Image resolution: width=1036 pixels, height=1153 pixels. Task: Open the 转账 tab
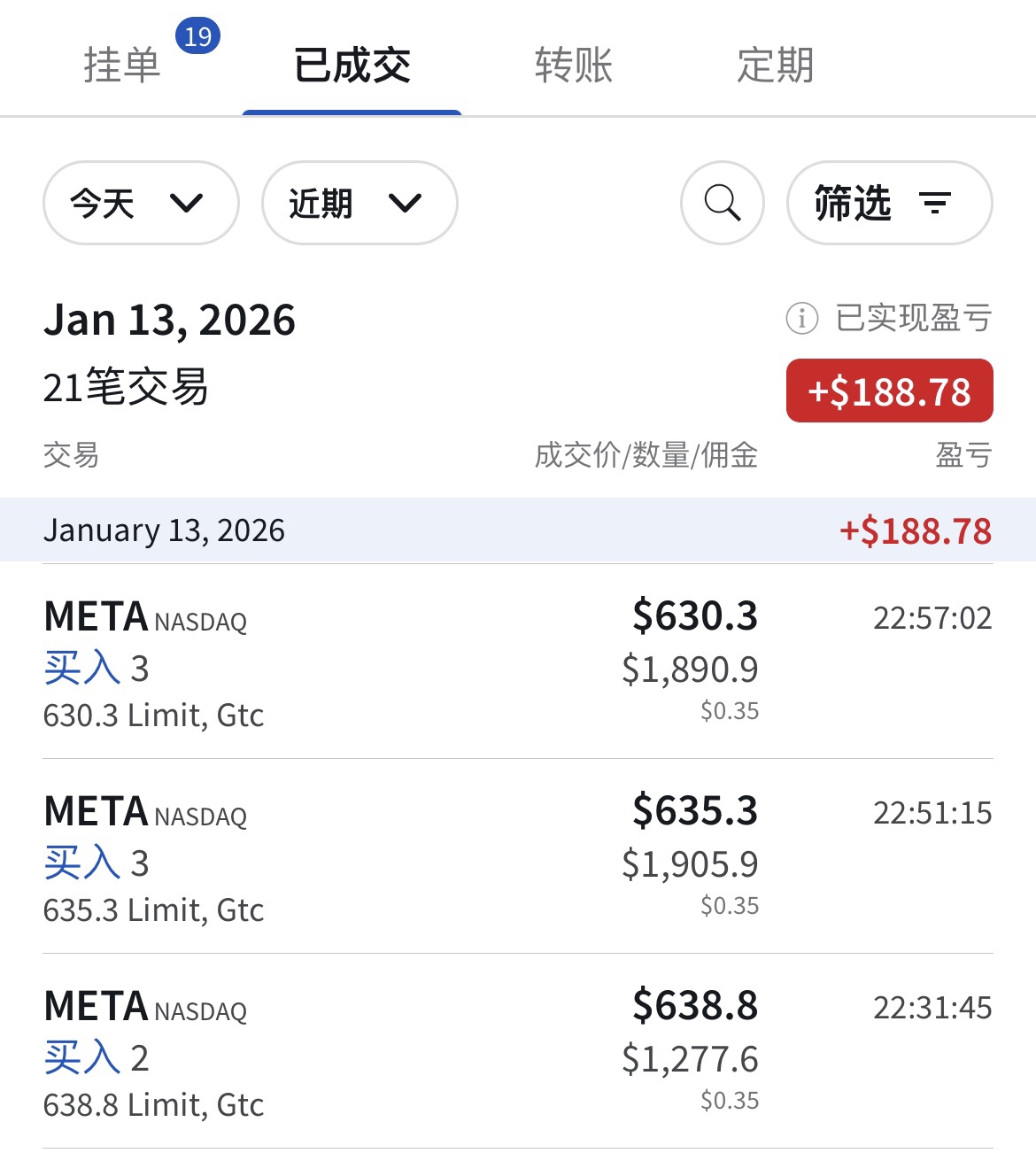click(x=574, y=66)
